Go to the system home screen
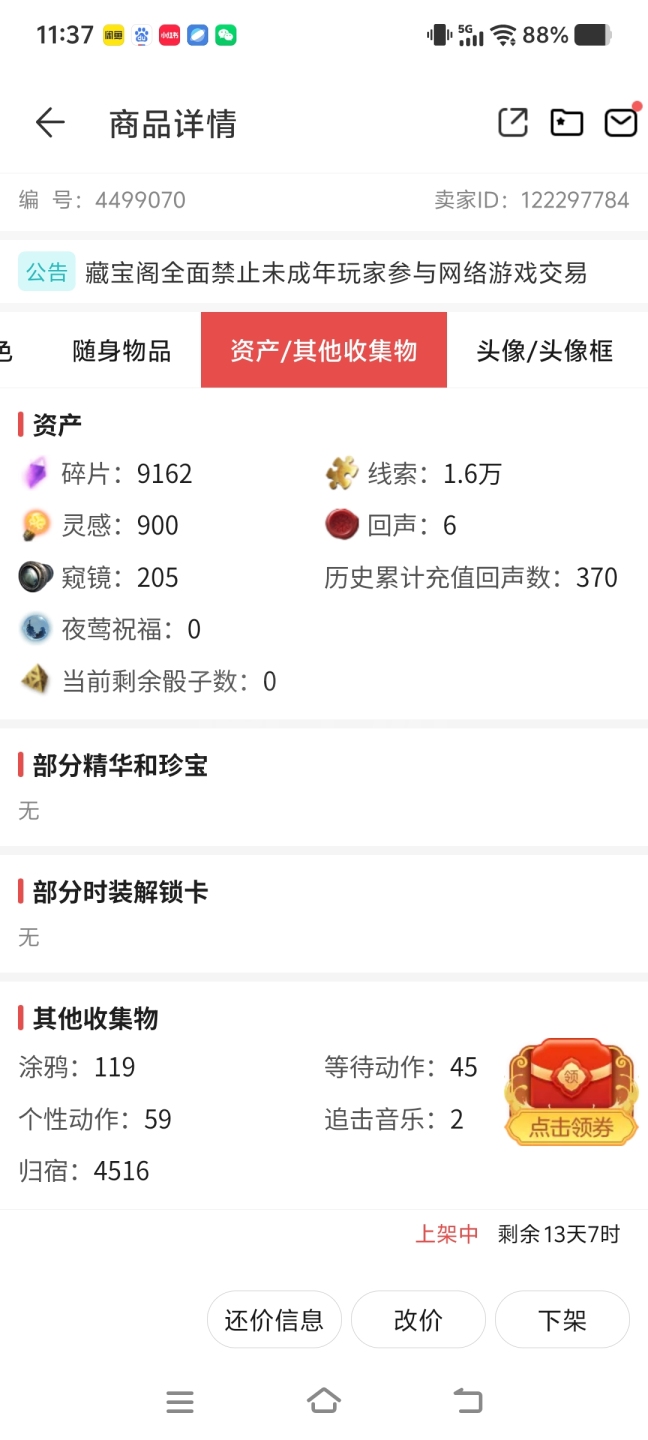 [x=324, y=1401]
